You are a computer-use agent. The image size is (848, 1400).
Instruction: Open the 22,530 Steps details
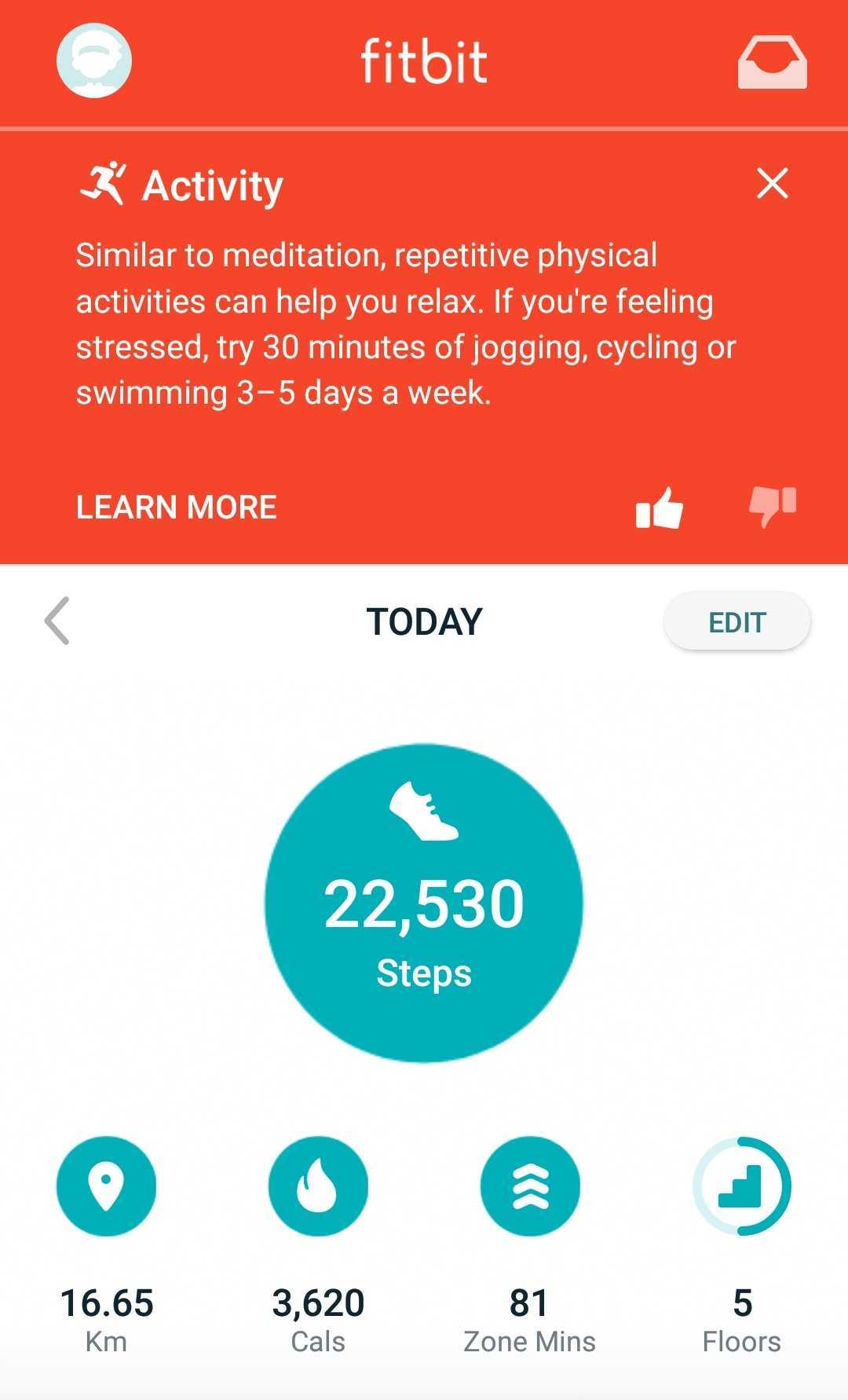click(x=424, y=903)
